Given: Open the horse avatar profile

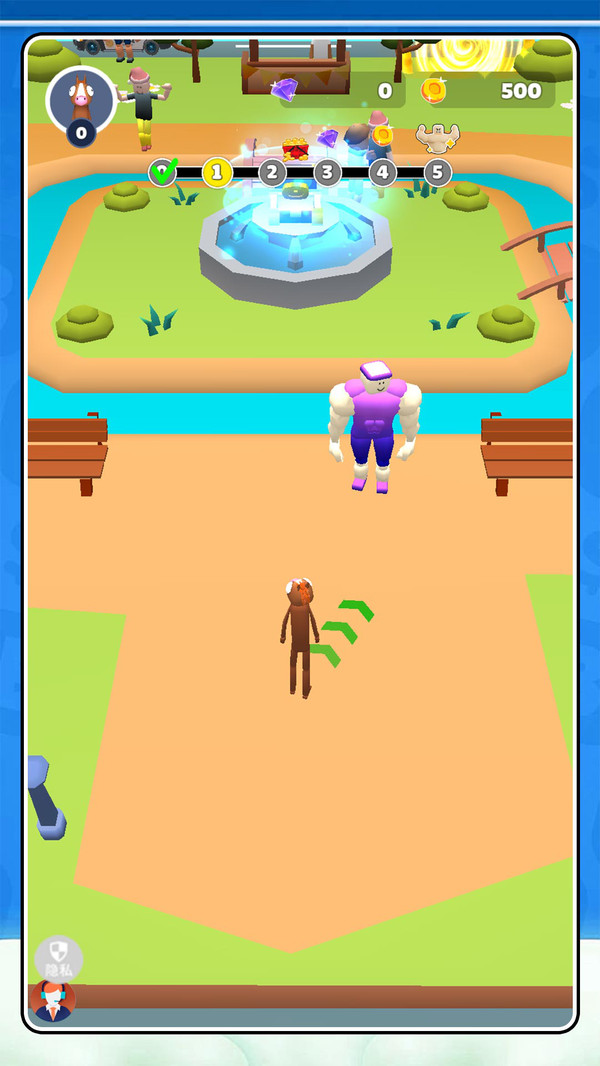Looking at the screenshot, I should click(82, 101).
